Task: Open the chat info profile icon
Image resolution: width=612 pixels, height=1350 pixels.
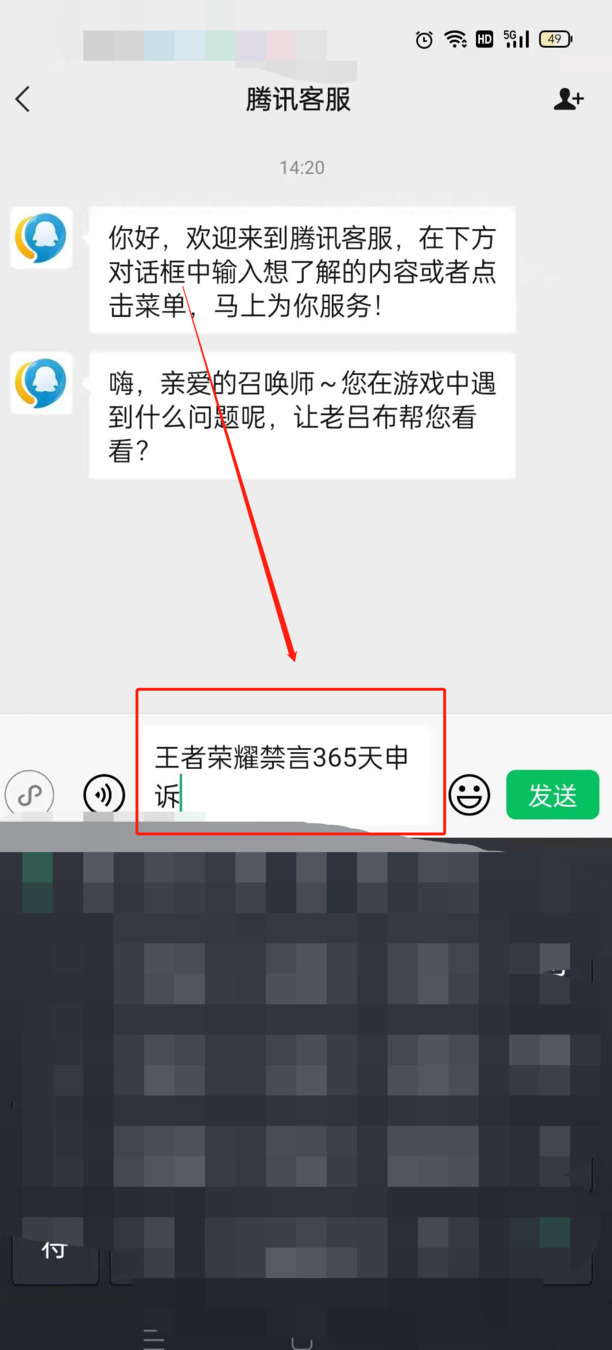Action: pos(568,99)
